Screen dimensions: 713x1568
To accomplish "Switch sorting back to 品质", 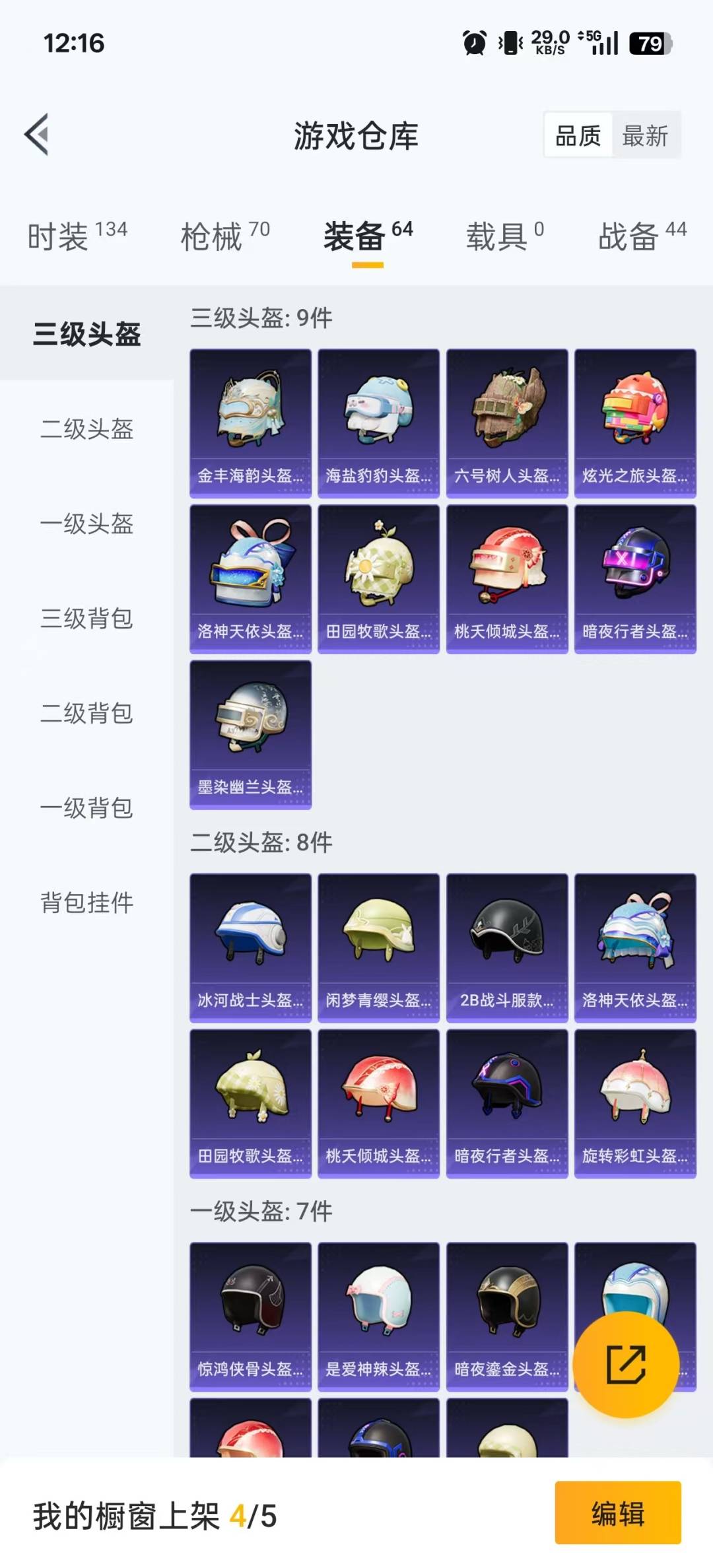I will pyautogui.click(x=577, y=135).
